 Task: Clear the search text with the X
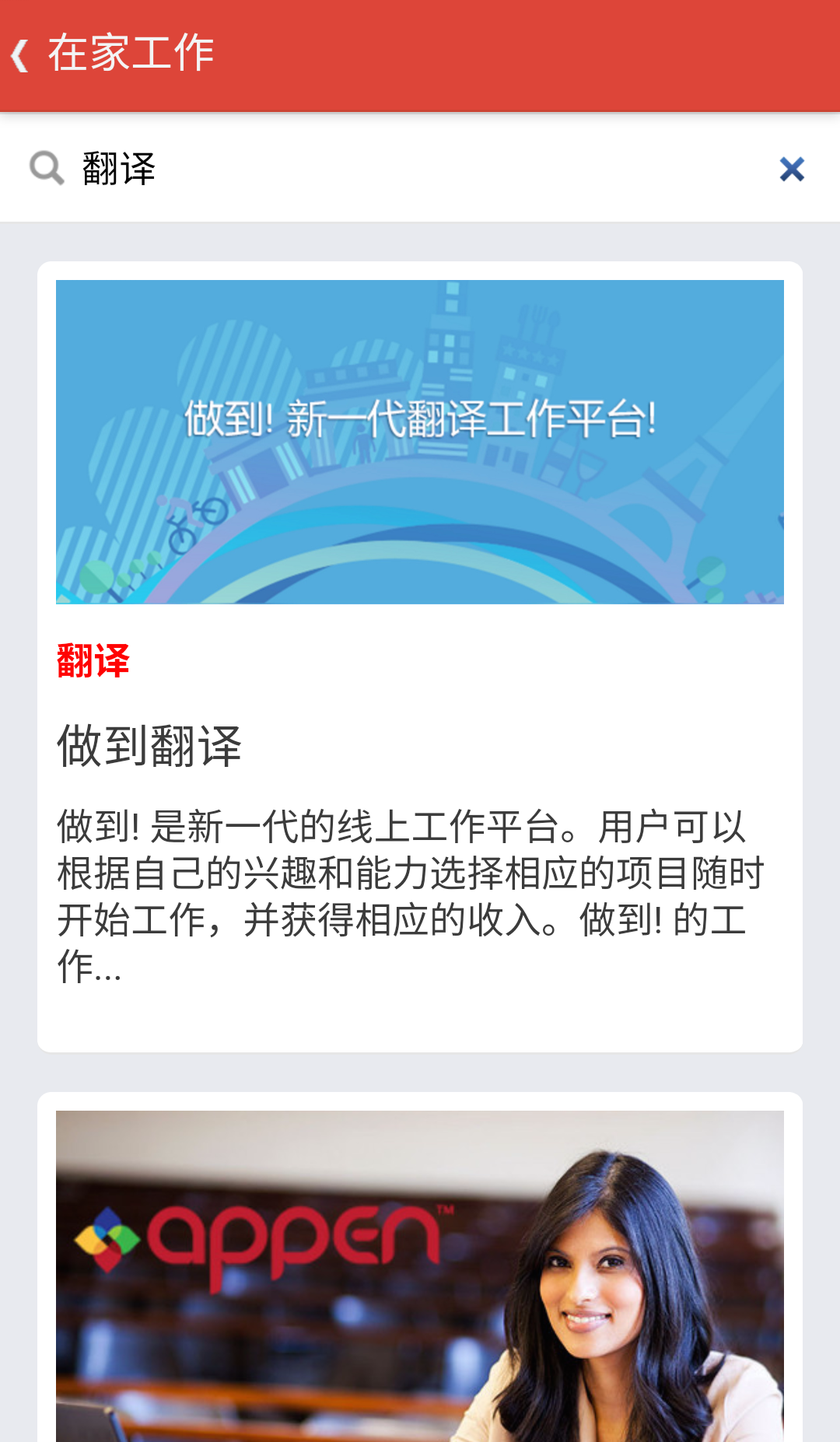tap(792, 169)
